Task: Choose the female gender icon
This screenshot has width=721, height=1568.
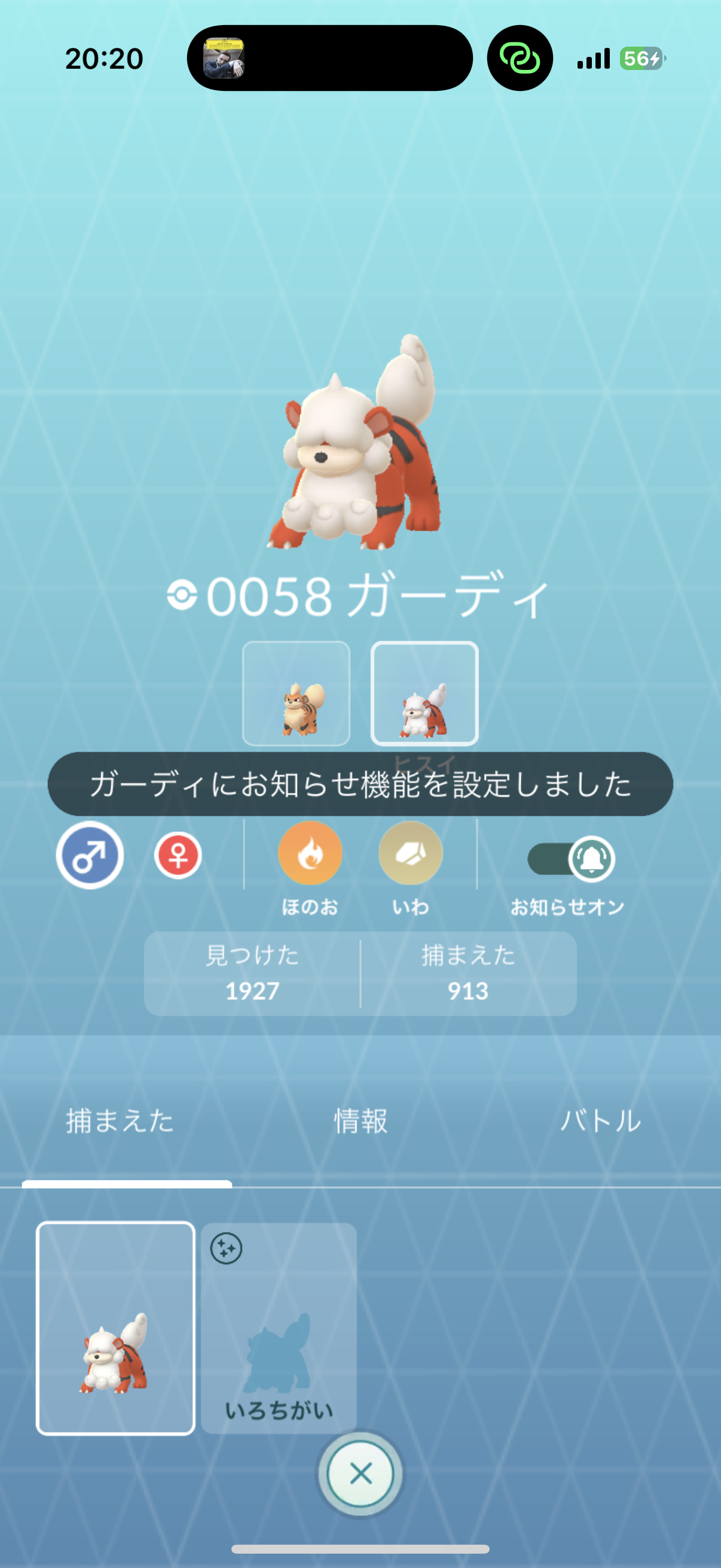Action: click(178, 855)
